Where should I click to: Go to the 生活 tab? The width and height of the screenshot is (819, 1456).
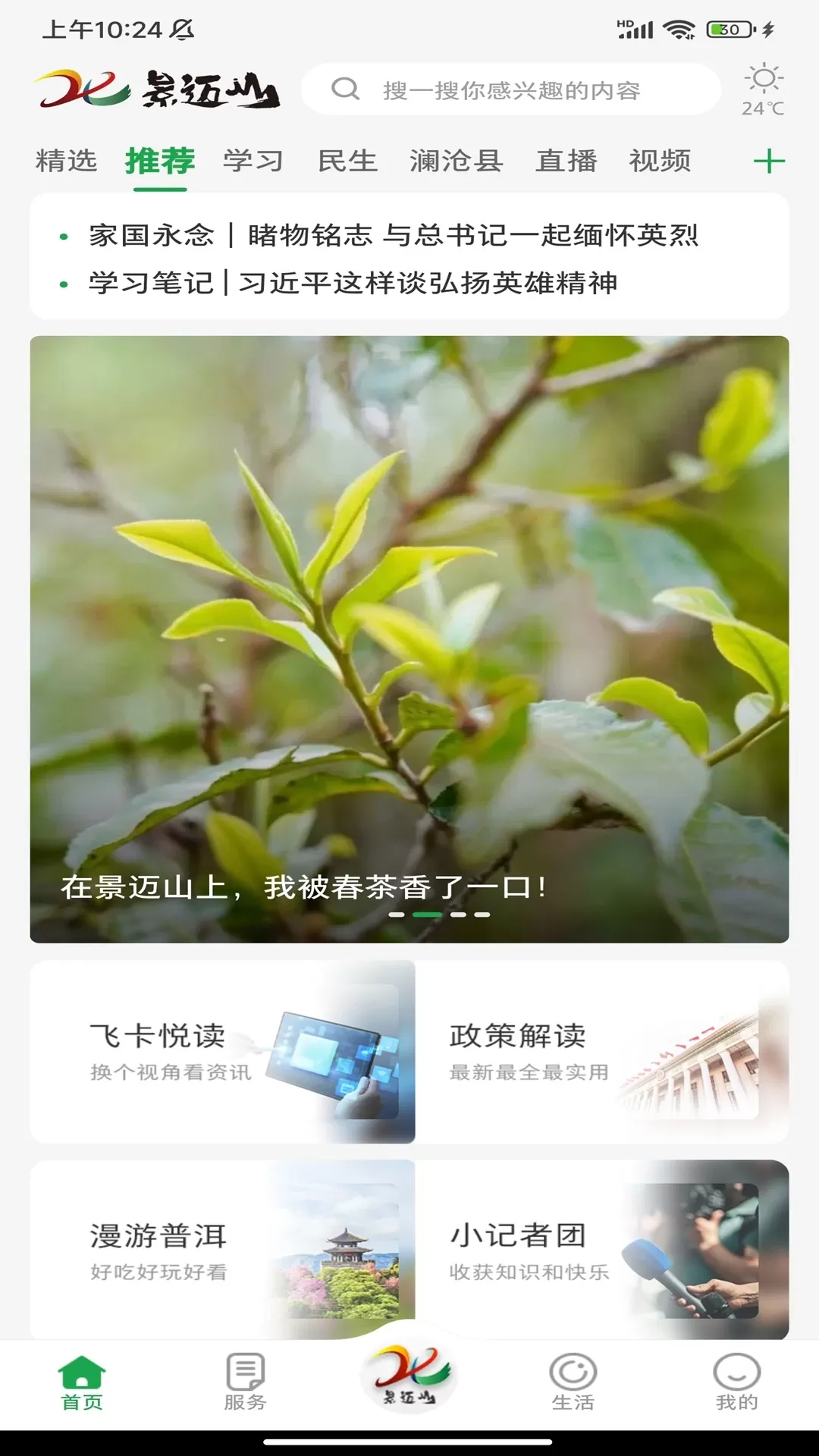573,1382
